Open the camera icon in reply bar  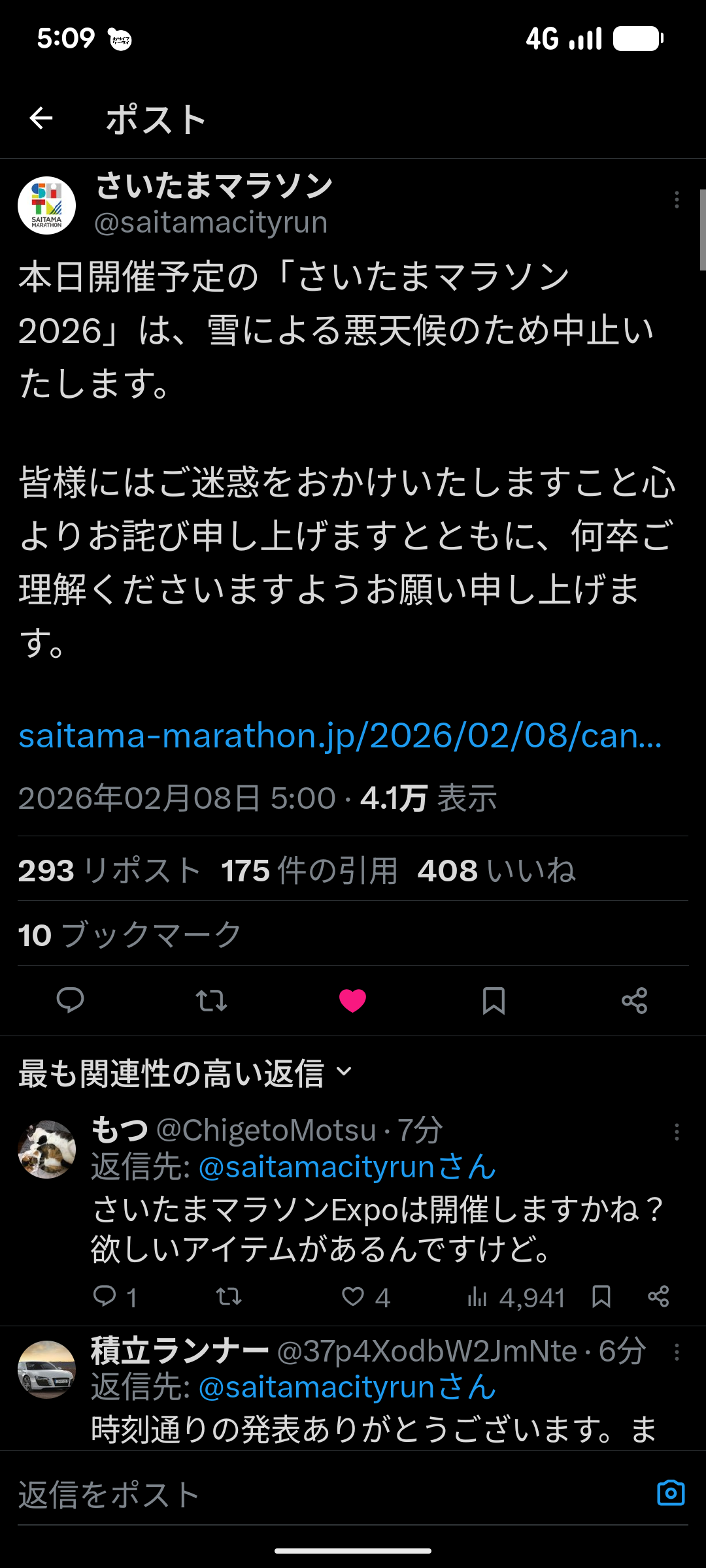(x=671, y=1494)
